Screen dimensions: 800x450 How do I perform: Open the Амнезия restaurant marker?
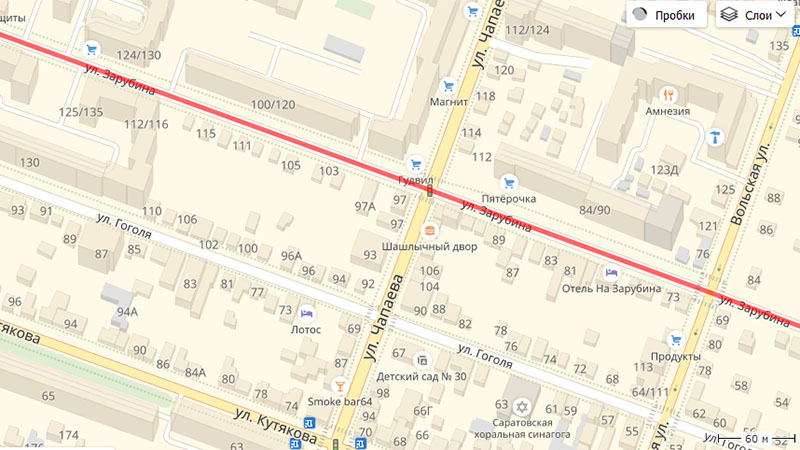tap(667, 94)
